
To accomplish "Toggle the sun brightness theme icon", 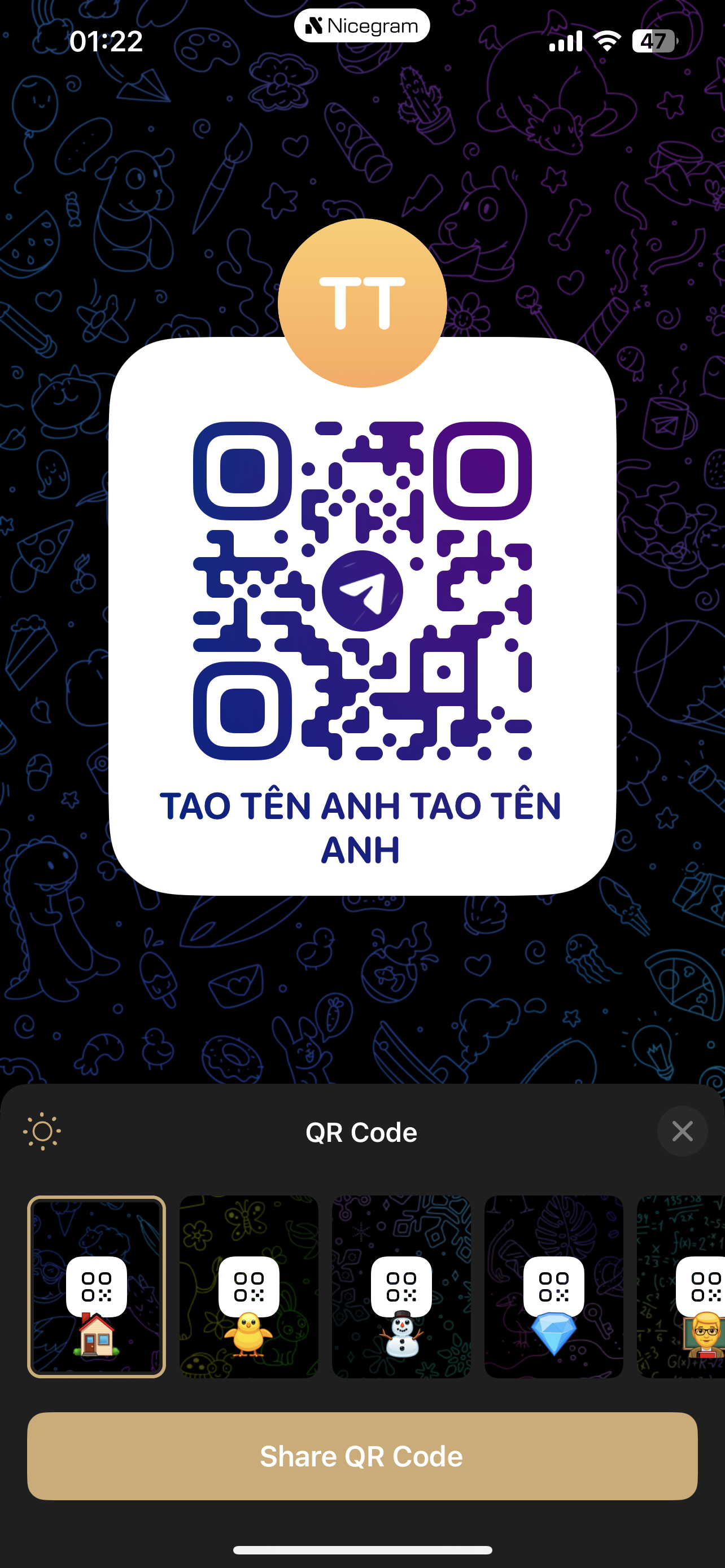I will coord(42,1132).
